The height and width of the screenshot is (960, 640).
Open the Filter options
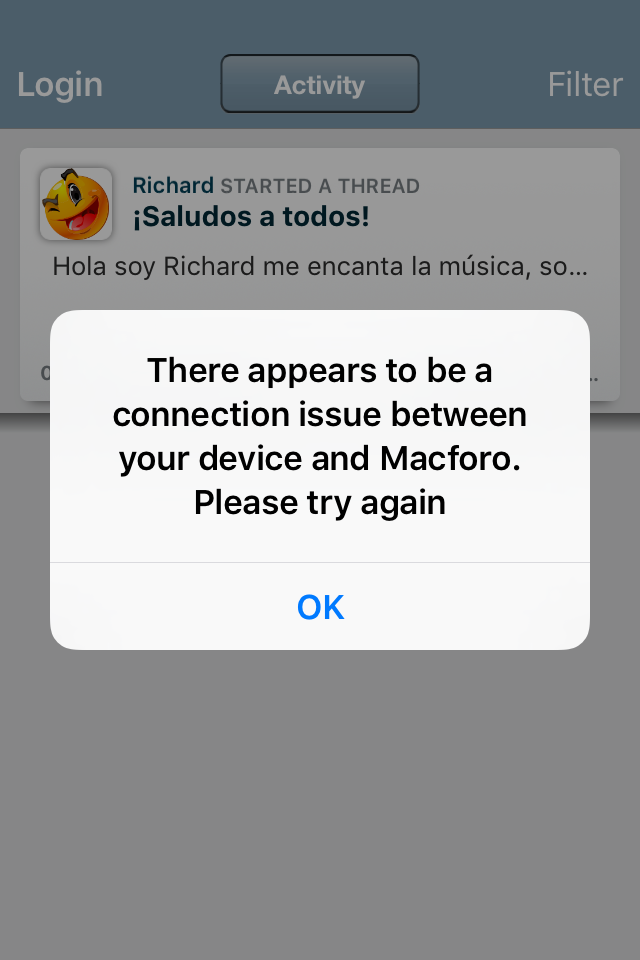pos(585,85)
